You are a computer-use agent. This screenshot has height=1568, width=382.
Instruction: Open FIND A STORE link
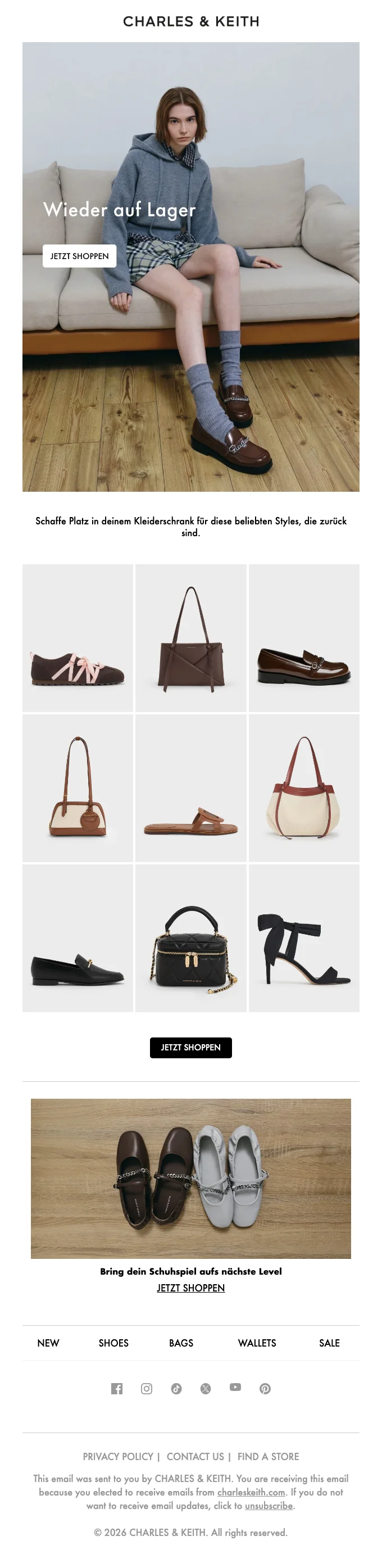(x=269, y=1457)
